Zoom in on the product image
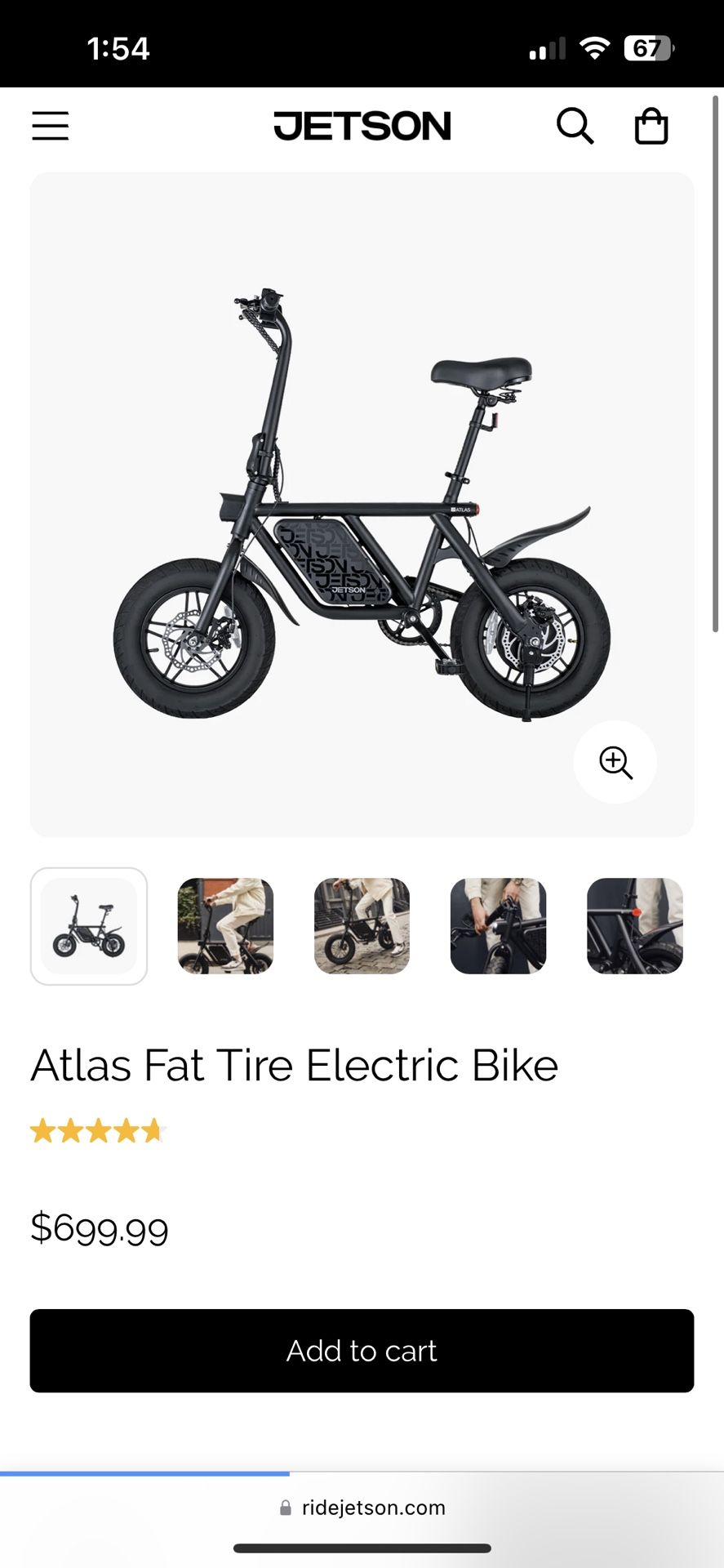The height and width of the screenshot is (1568, 724). point(615,762)
